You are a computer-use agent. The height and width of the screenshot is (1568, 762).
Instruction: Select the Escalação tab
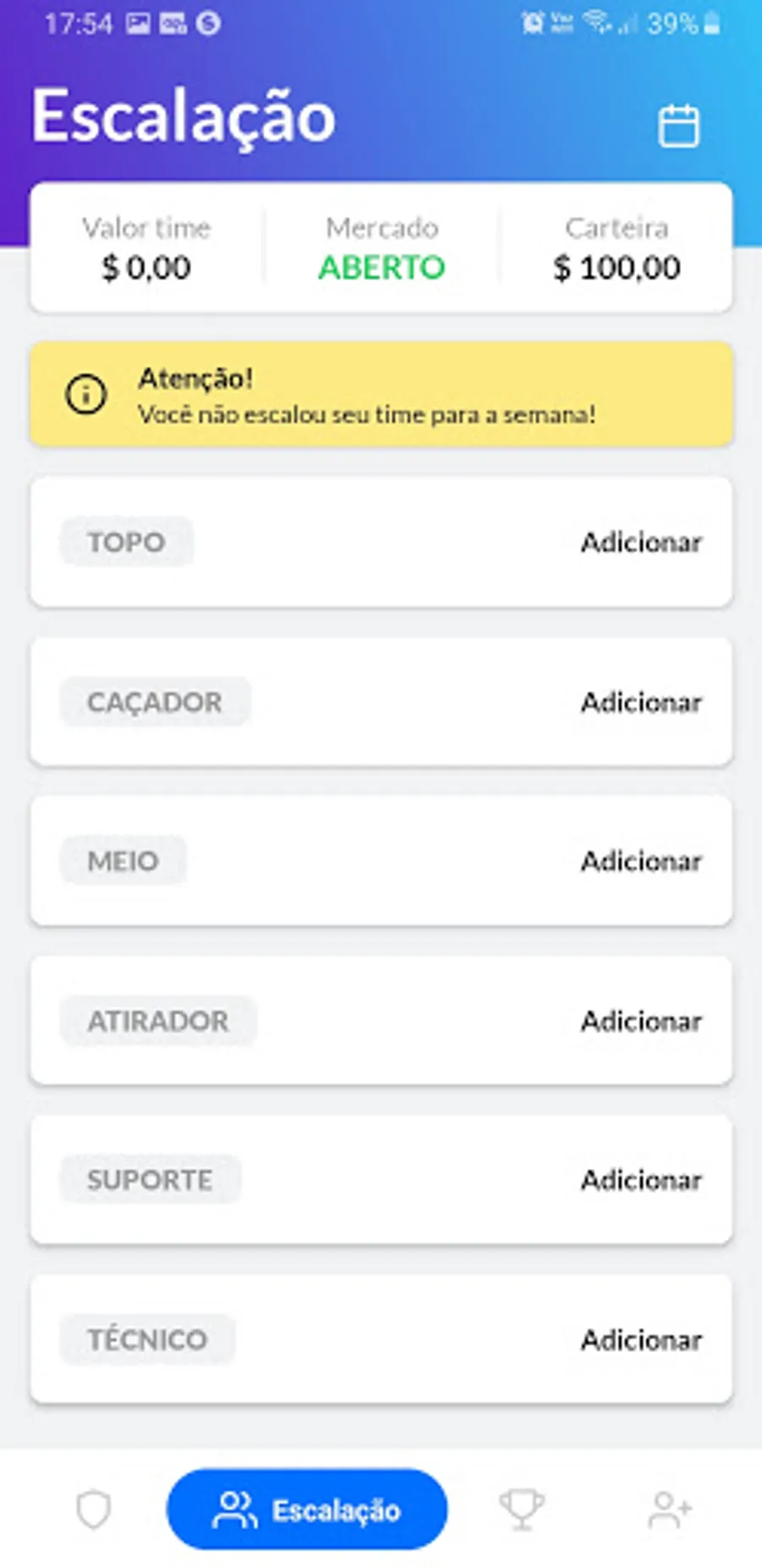pos(306,1510)
